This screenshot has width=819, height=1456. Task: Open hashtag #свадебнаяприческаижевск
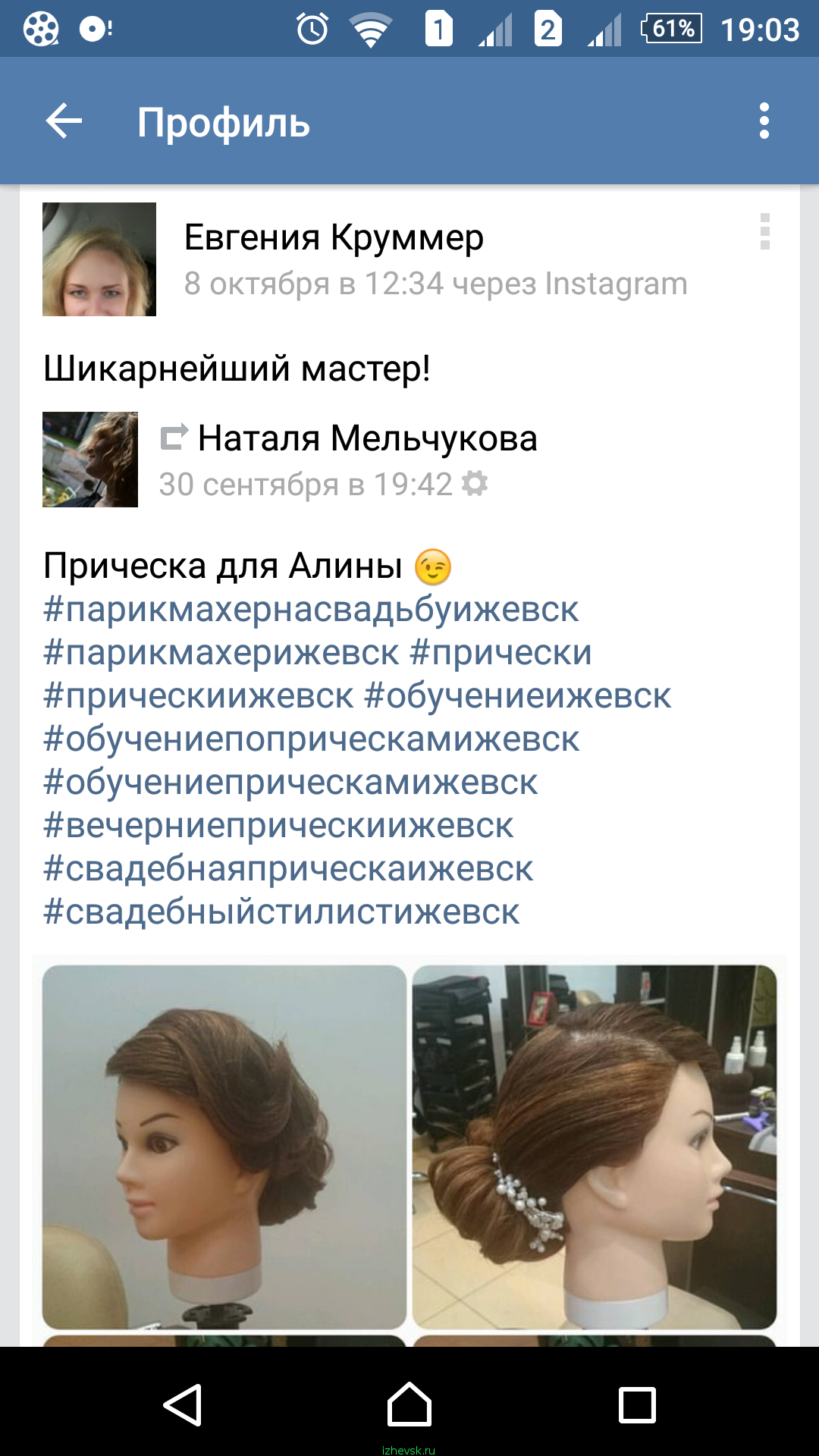(288, 869)
